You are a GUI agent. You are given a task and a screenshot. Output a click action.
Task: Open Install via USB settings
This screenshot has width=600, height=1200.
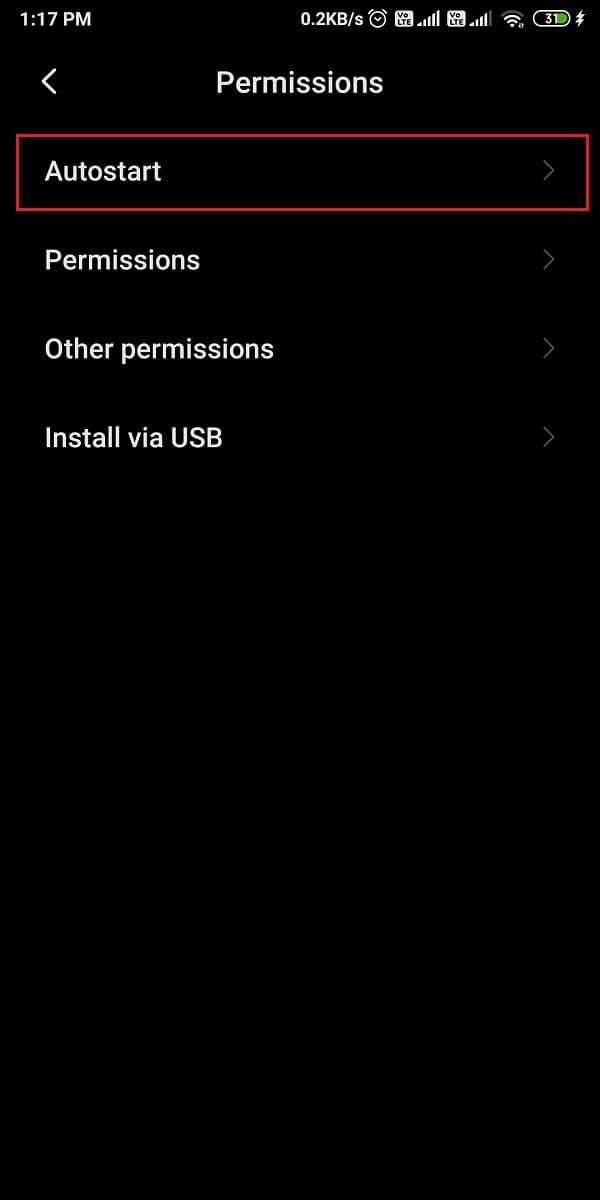click(x=300, y=438)
